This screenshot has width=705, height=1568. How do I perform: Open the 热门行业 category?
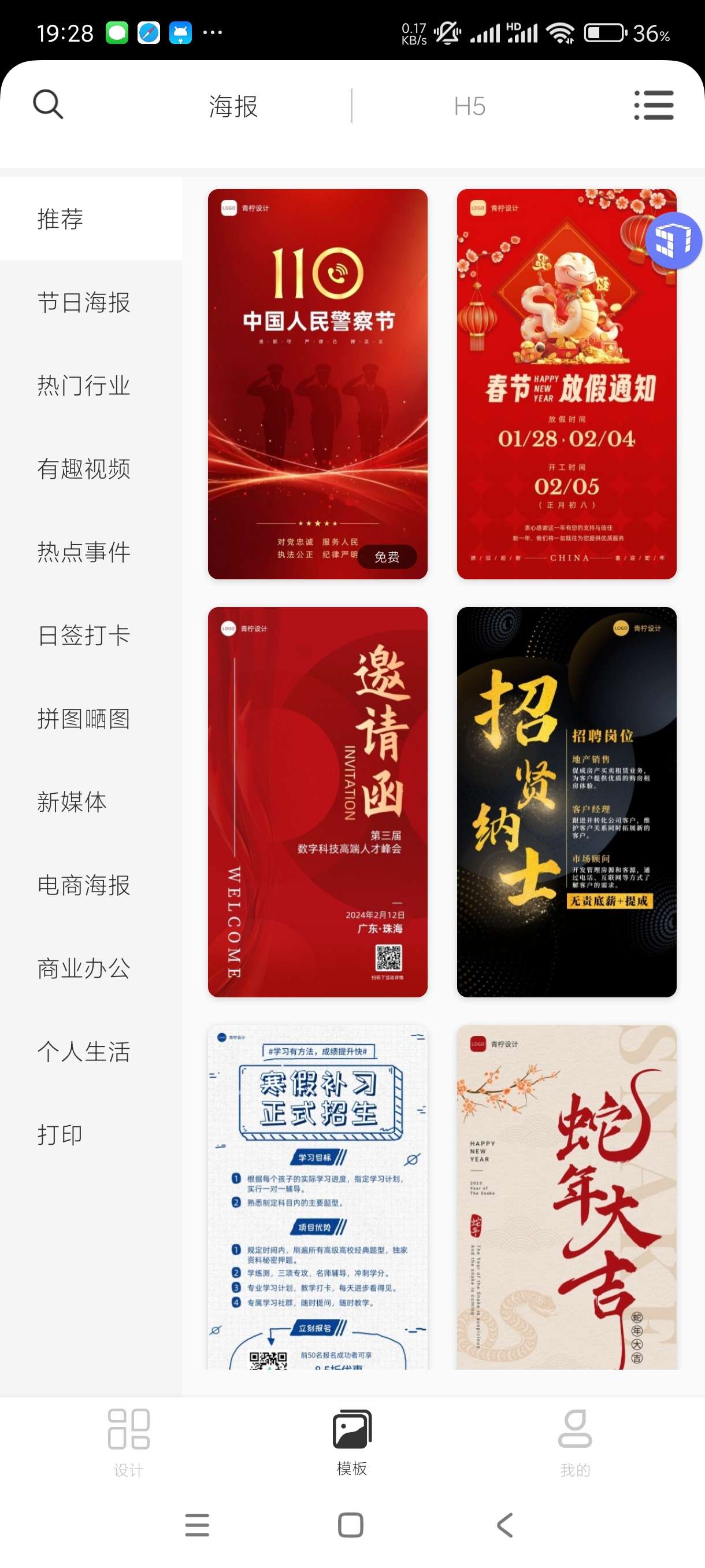click(x=84, y=385)
